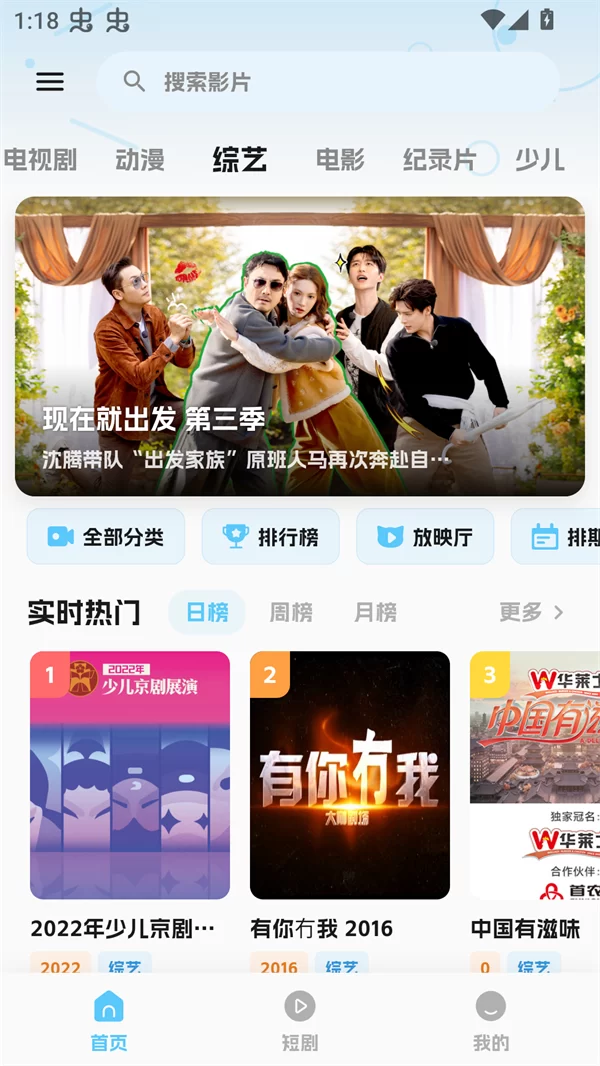Open the 有你有我 2016 show card
This screenshot has height=1066, width=600.
350,775
